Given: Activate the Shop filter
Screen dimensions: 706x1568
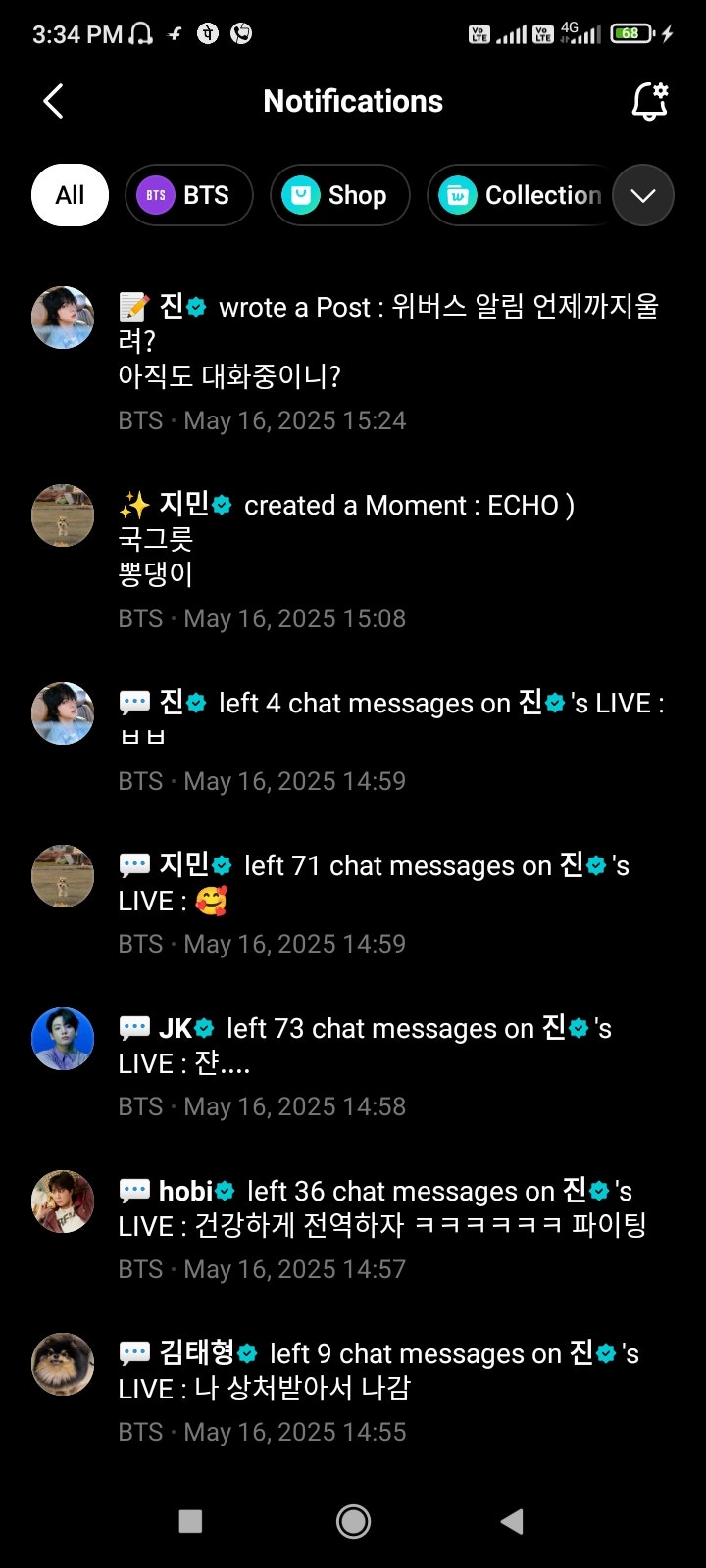Looking at the screenshot, I should 339,195.
